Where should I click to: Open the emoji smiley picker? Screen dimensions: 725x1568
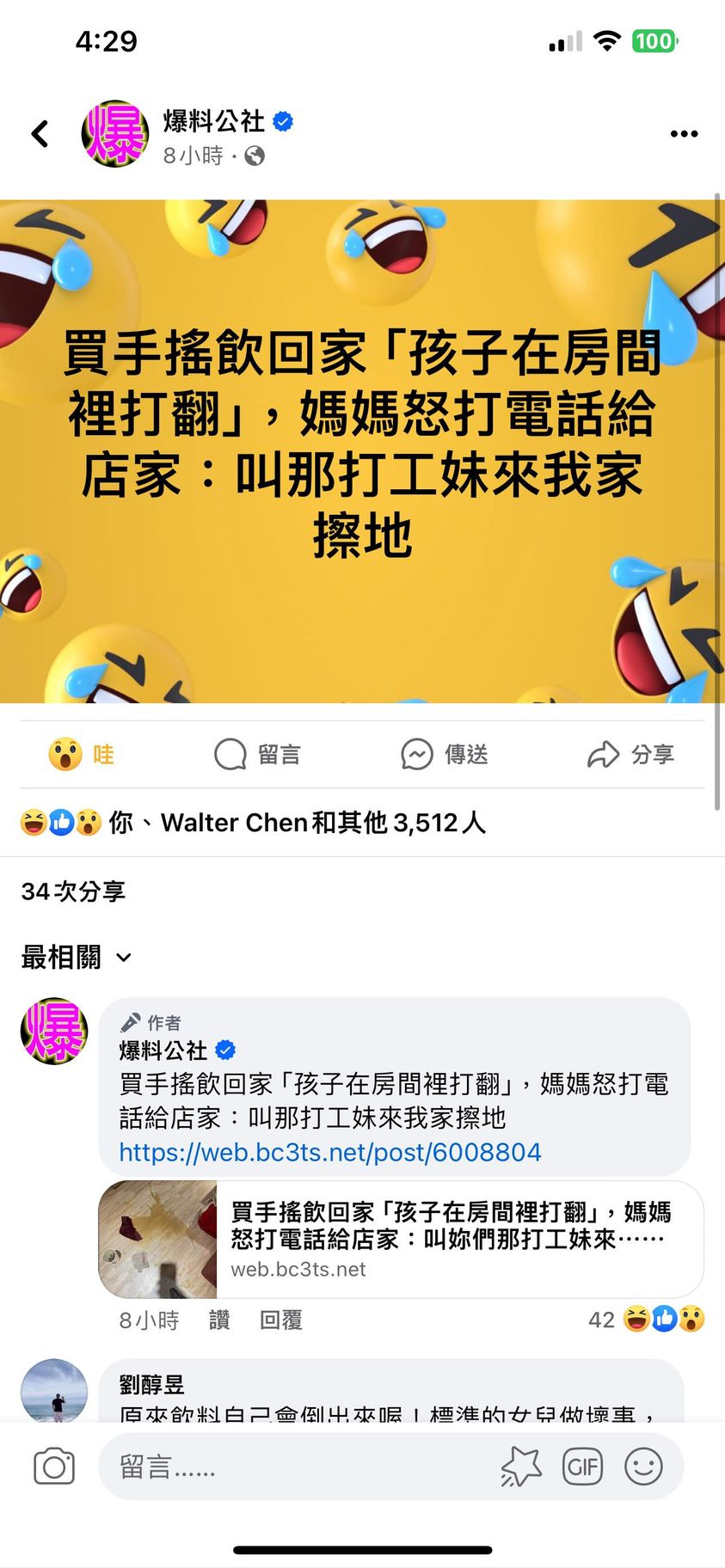(x=643, y=1467)
